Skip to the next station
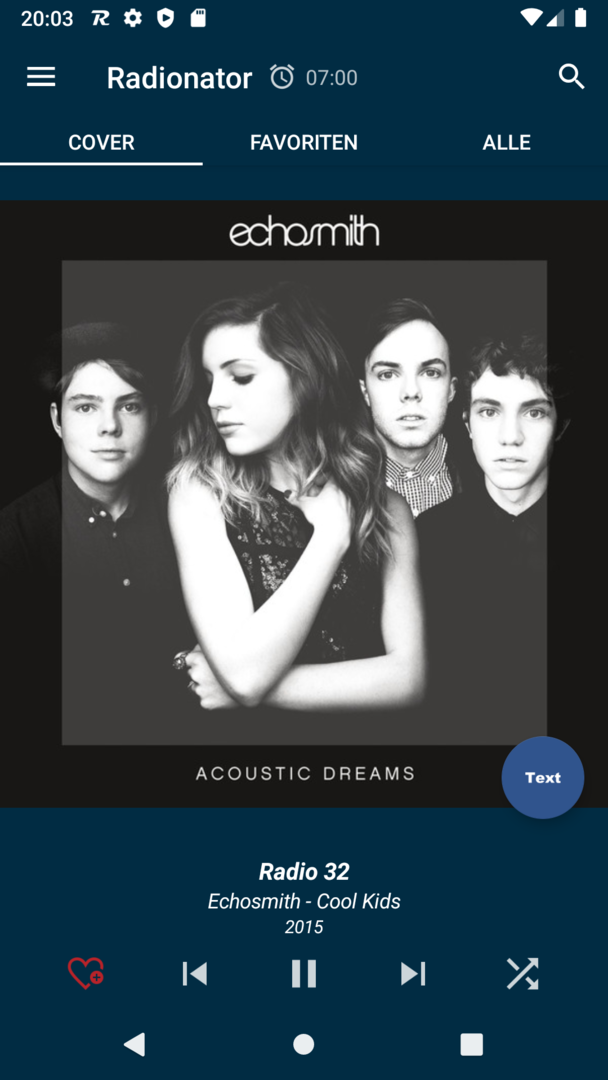Image resolution: width=608 pixels, height=1080 pixels. [413, 973]
